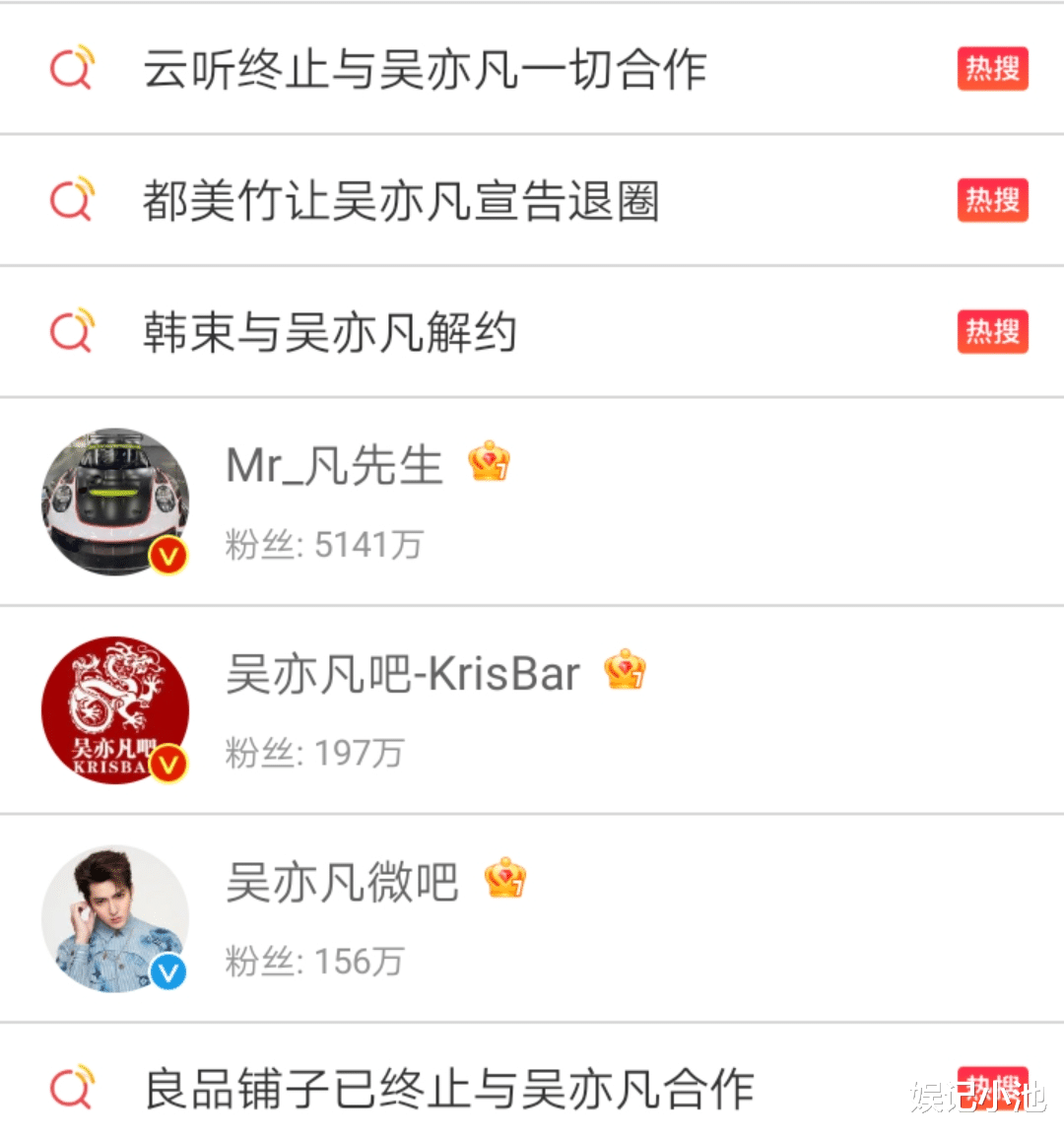Click the blue V verification badge on 吴亦凡微吧's avatar
1064x1137 pixels.
click(x=169, y=972)
